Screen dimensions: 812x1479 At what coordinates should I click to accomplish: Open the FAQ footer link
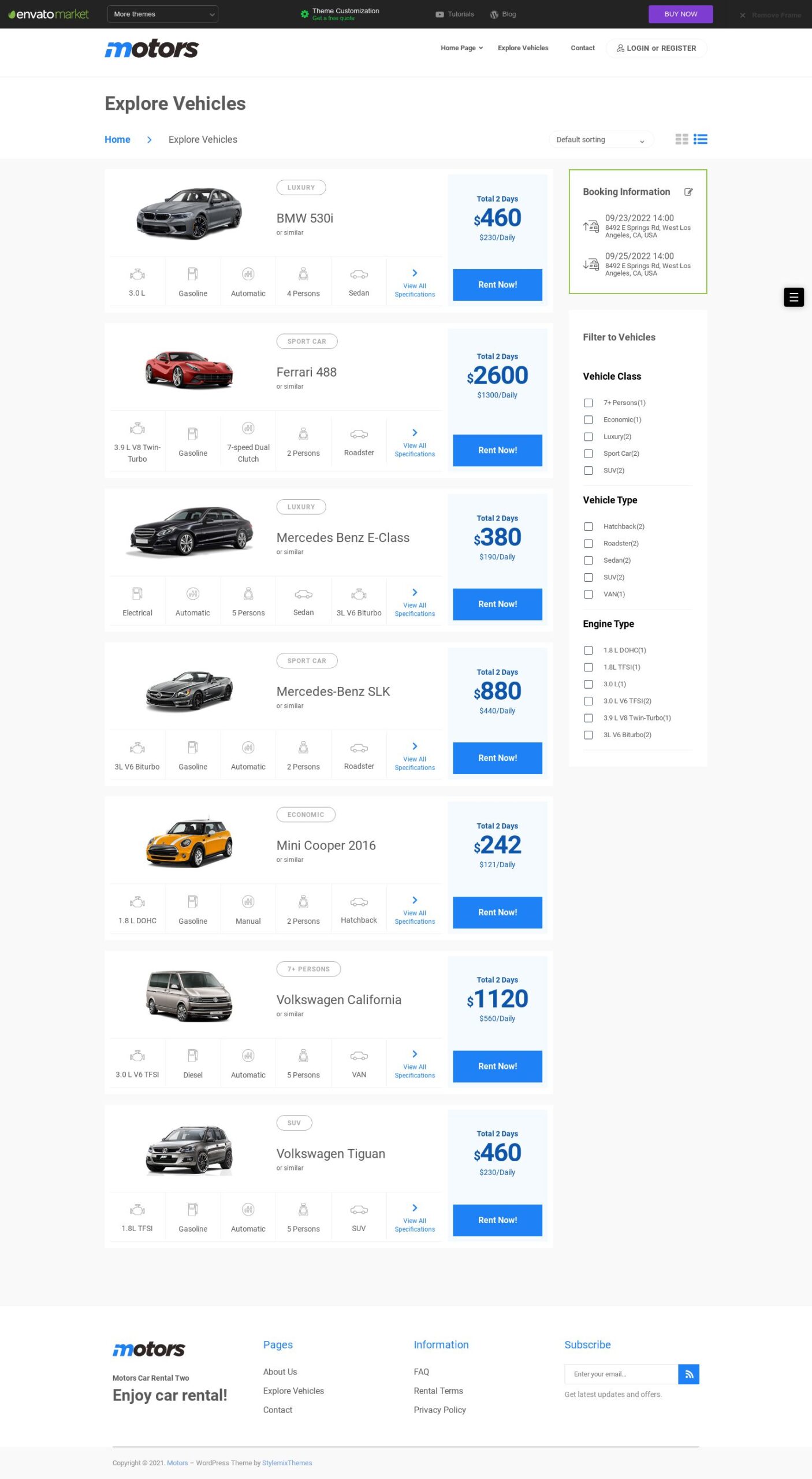click(x=421, y=1372)
